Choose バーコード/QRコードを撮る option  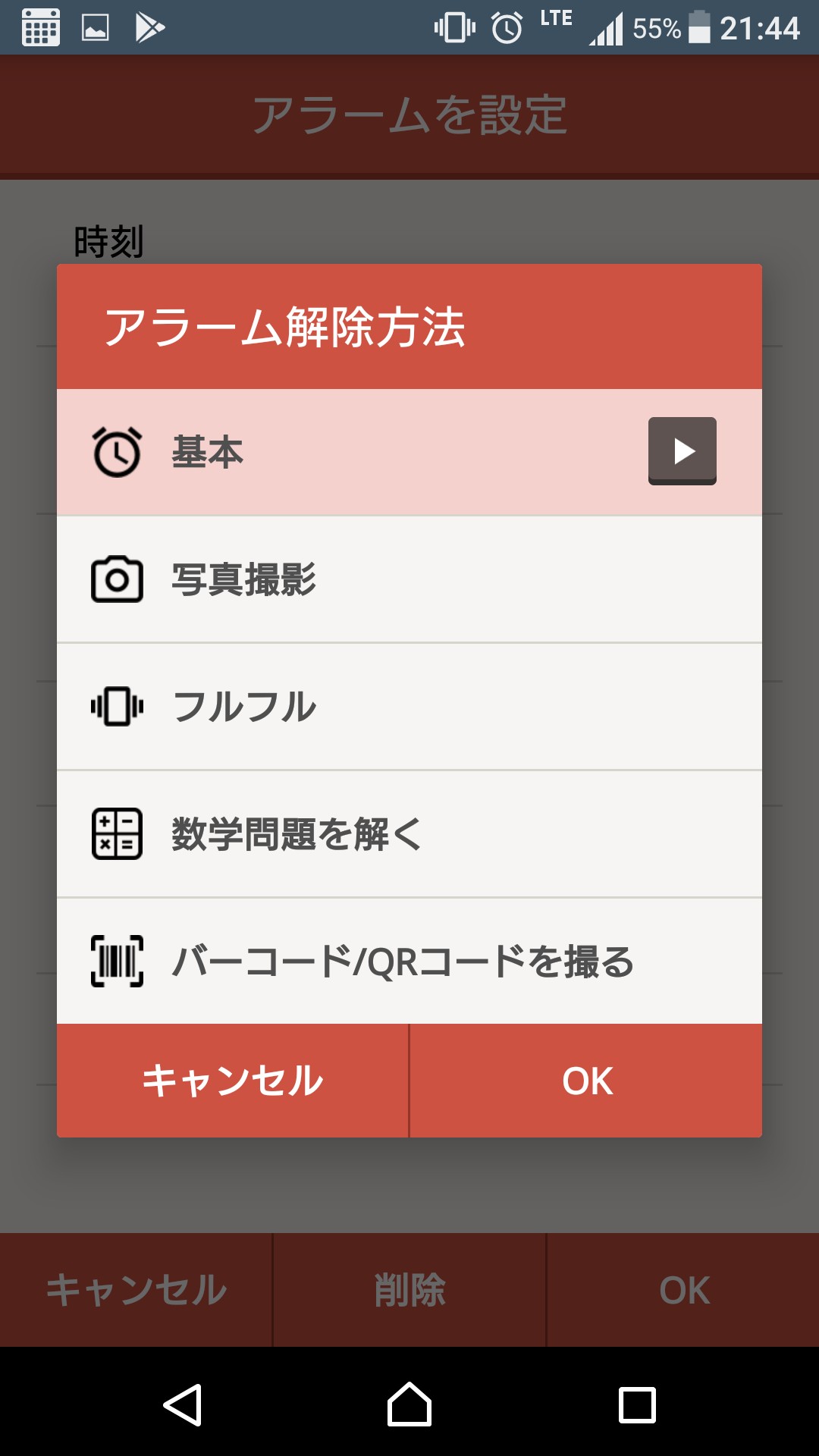409,962
